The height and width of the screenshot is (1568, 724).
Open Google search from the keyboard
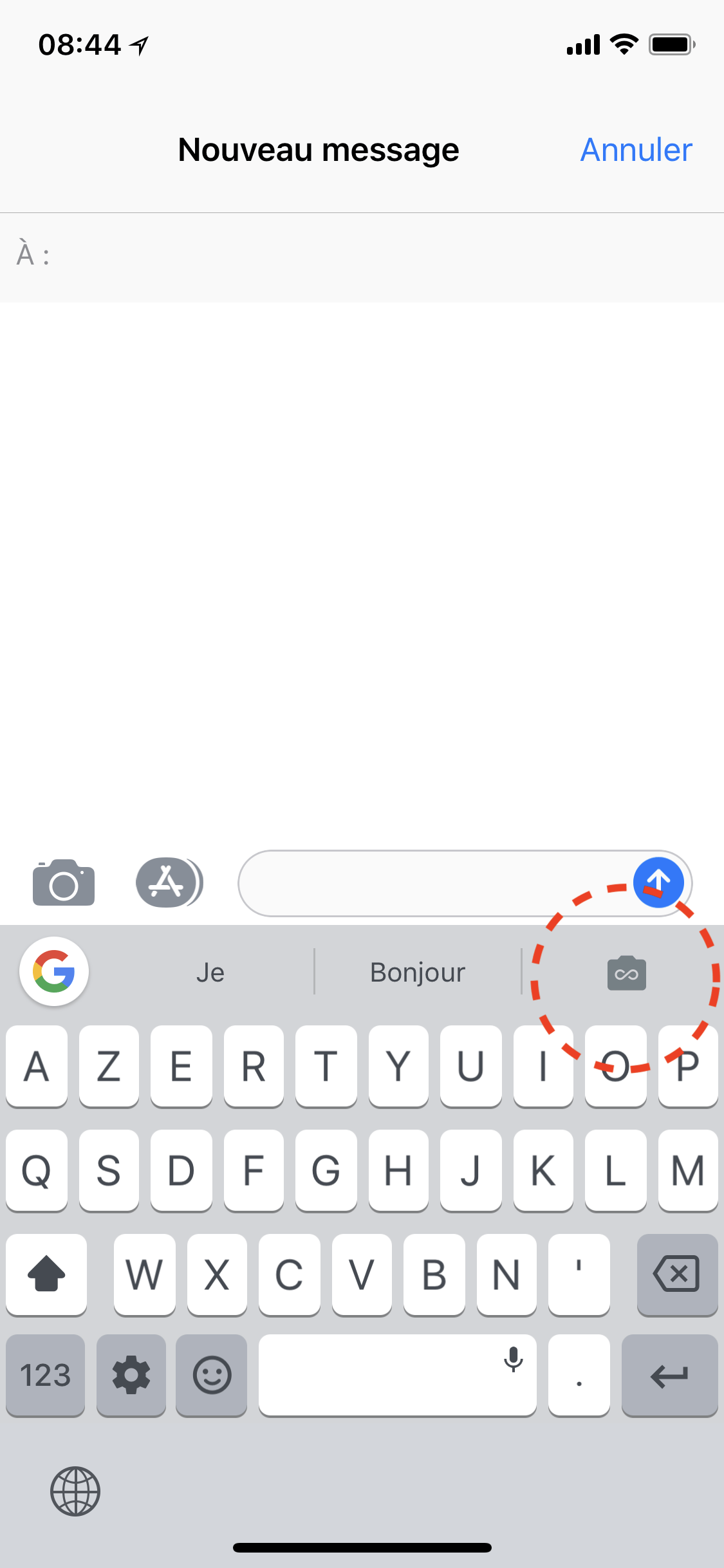pos(54,971)
